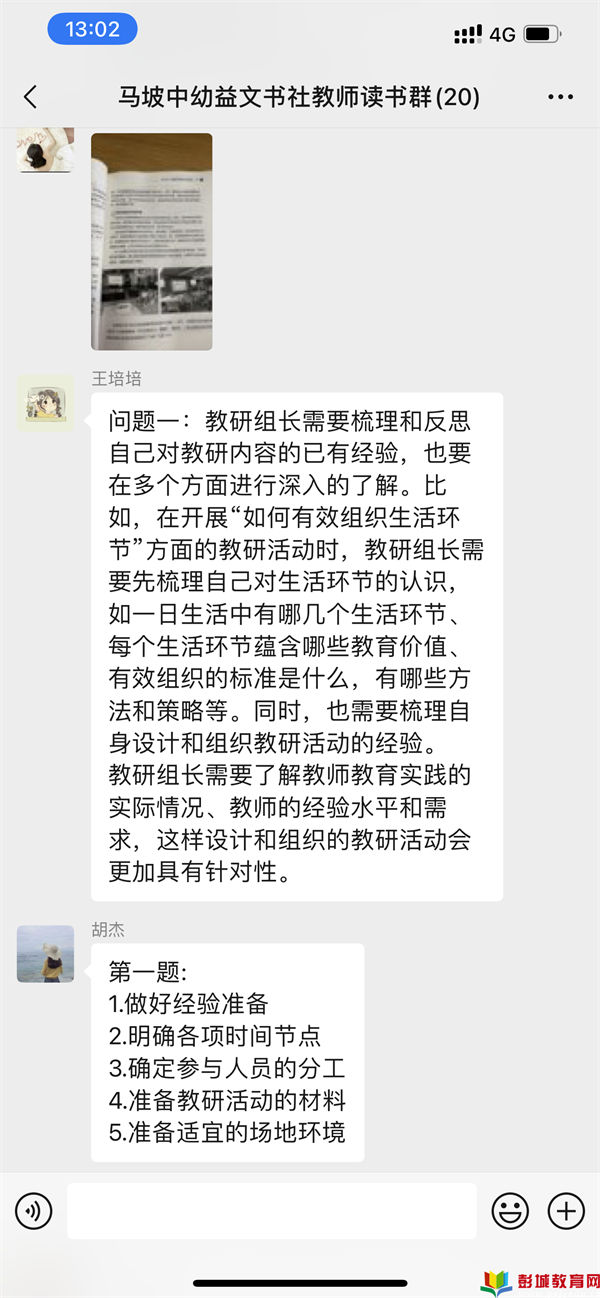The width and height of the screenshot is (600, 1298).
Task: Tap 王培培's profile avatar
Action: tap(45, 403)
